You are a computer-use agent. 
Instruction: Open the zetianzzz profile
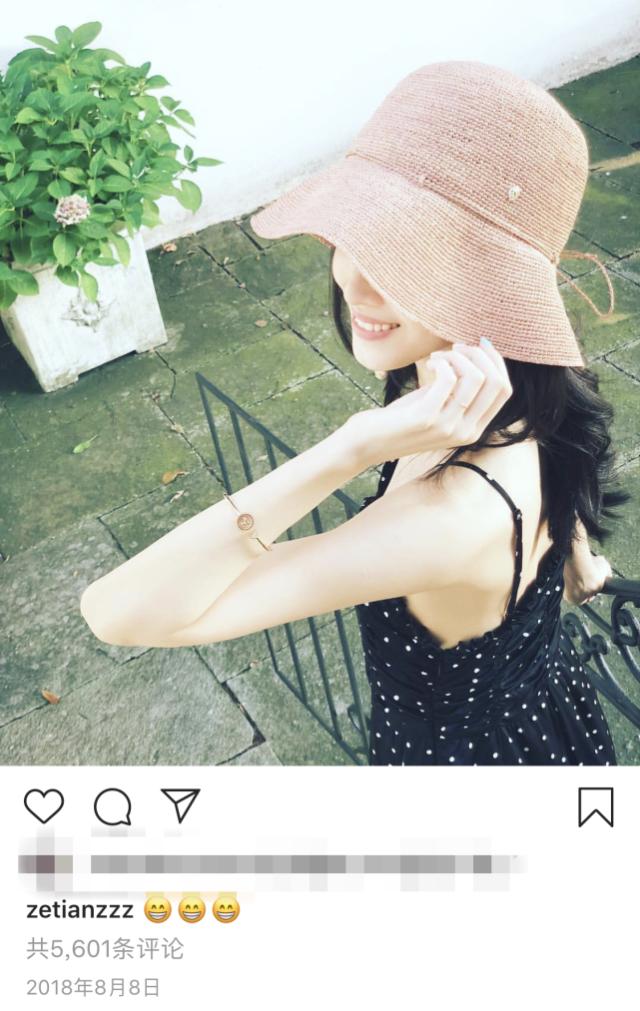80,910
